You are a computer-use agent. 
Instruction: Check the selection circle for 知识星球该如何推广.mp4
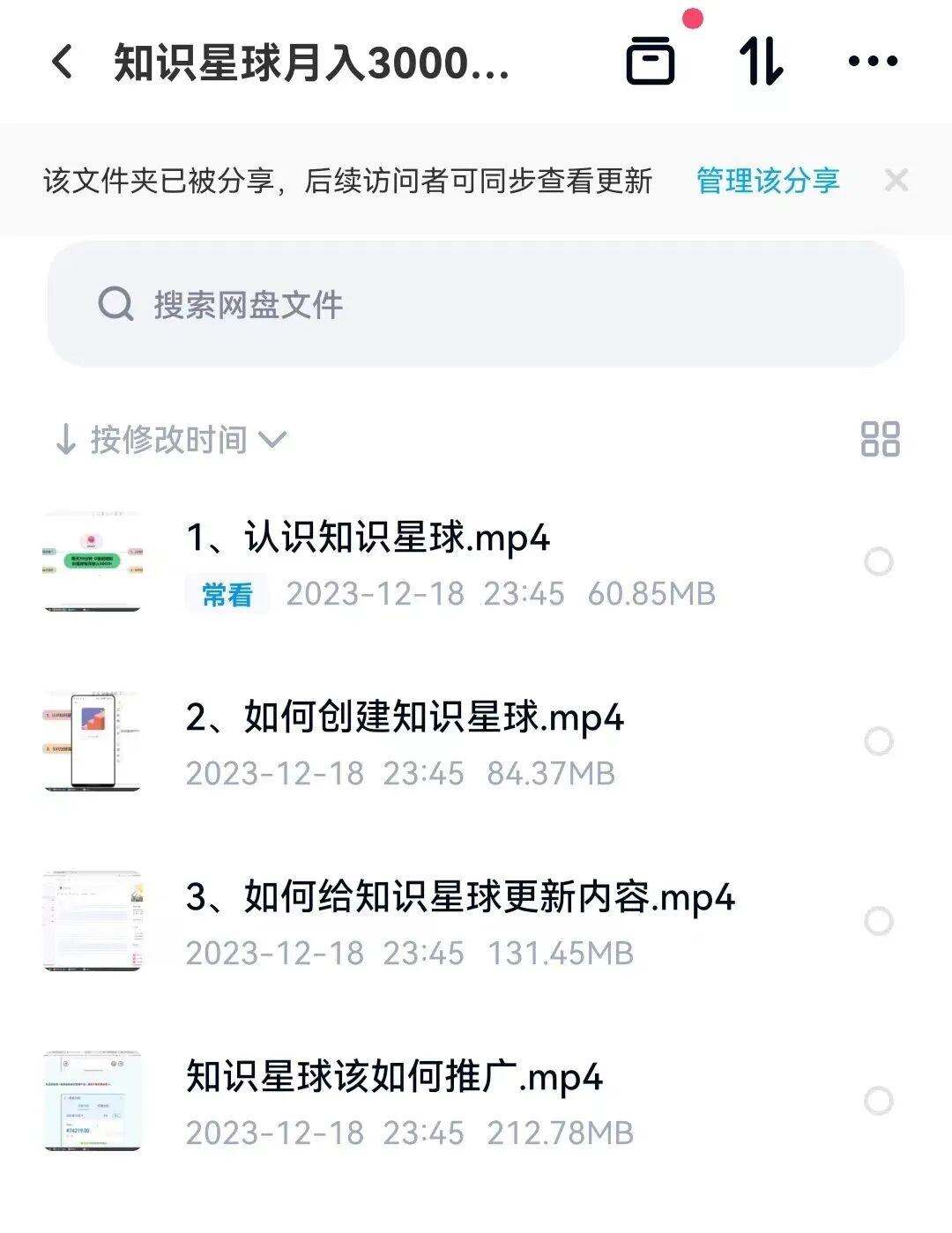(x=879, y=1100)
